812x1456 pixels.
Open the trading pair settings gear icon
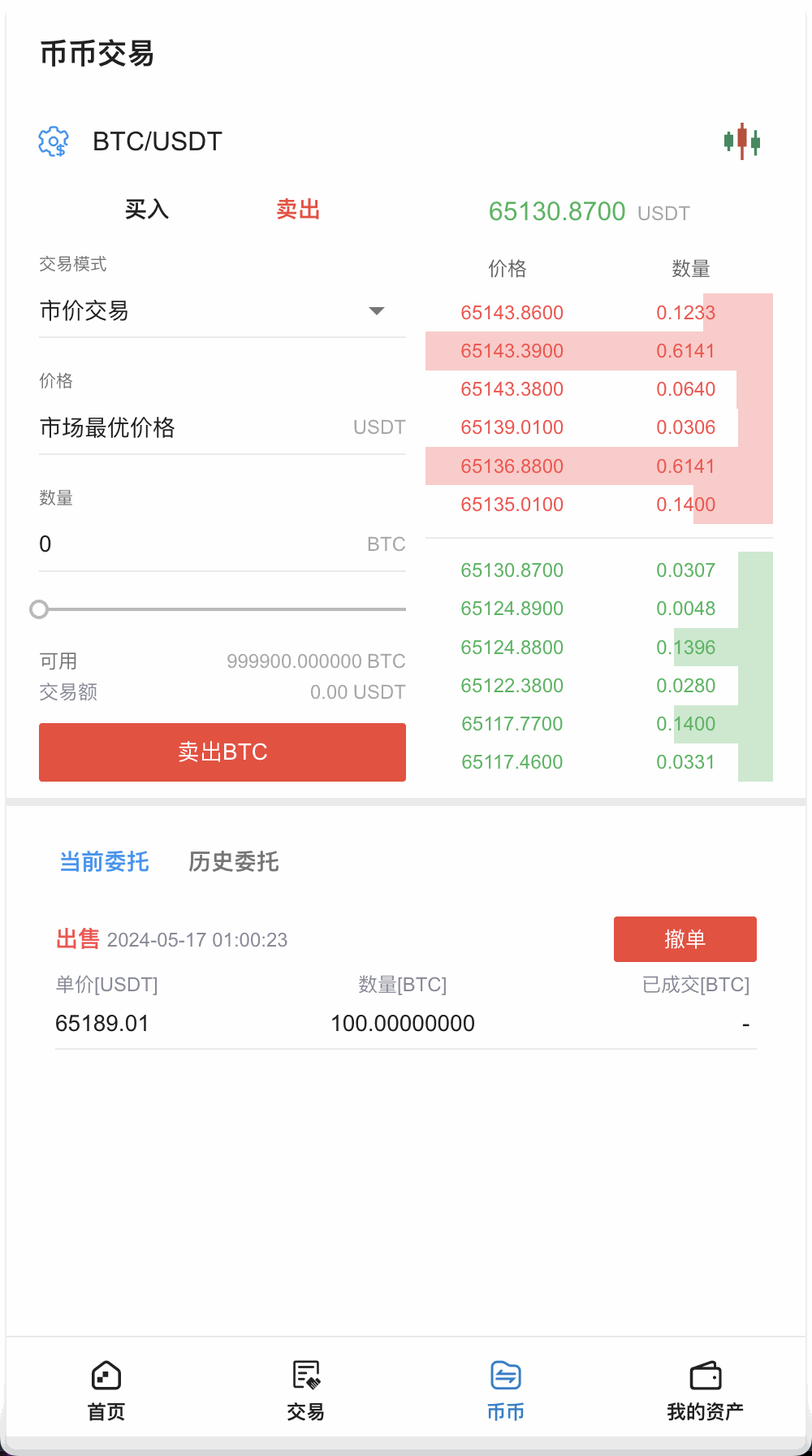coord(53,141)
